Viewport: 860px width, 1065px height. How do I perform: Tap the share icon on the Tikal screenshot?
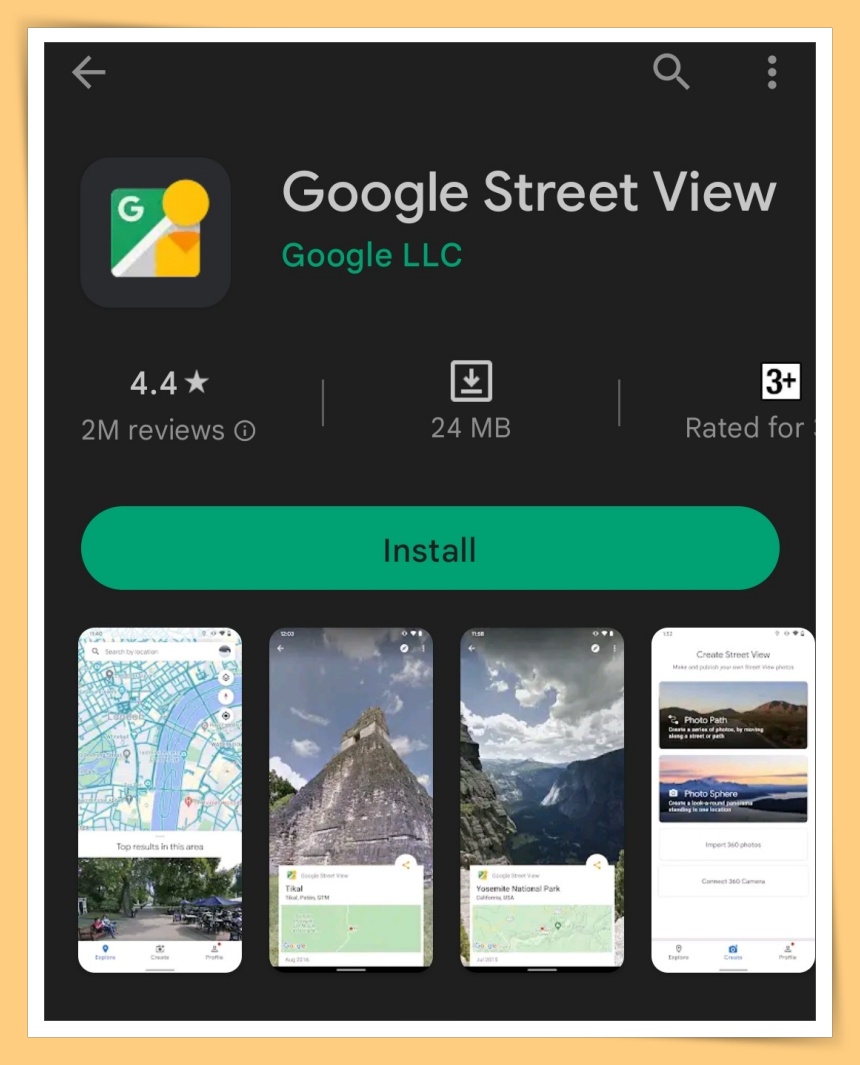pyautogui.click(x=406, y=865)
